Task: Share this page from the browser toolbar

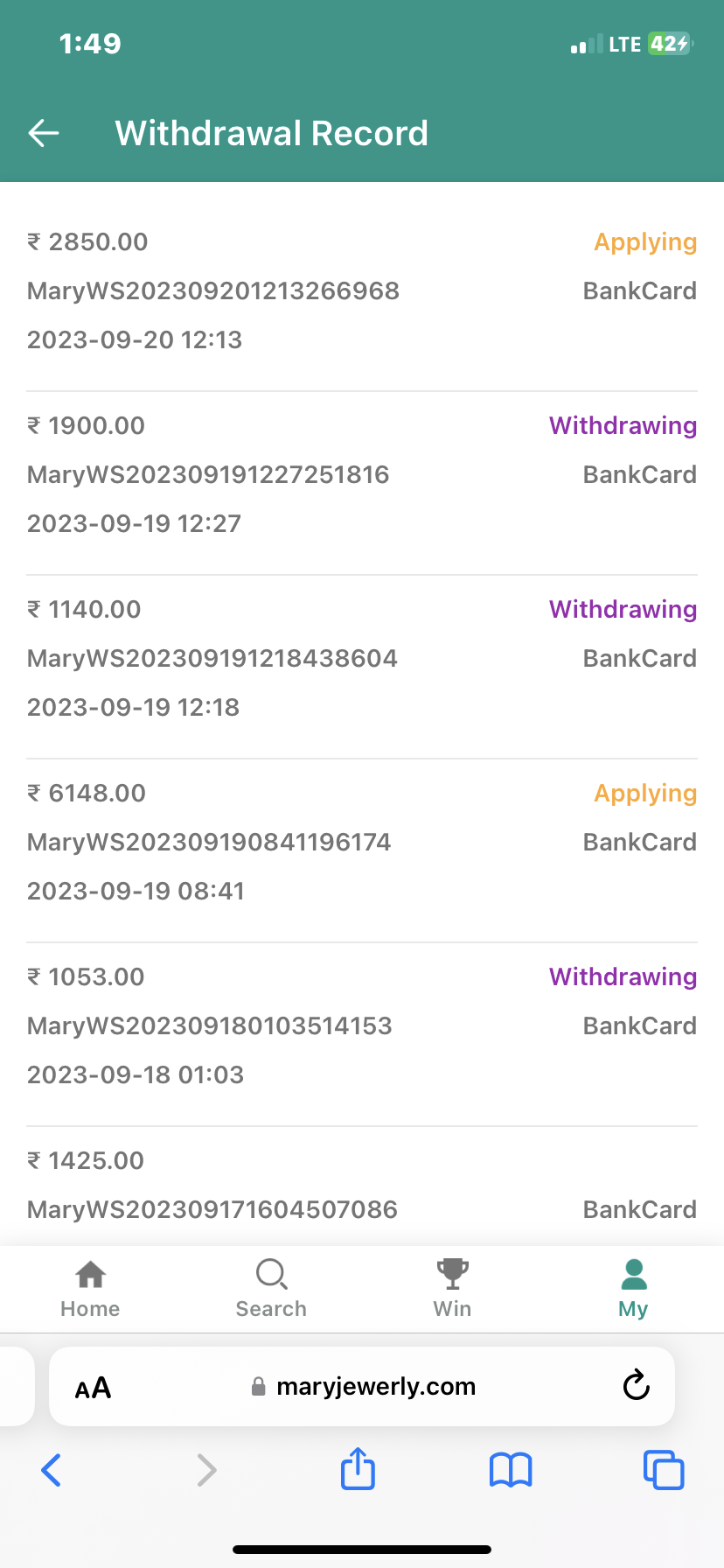Action: click(x=358, y=1469)
